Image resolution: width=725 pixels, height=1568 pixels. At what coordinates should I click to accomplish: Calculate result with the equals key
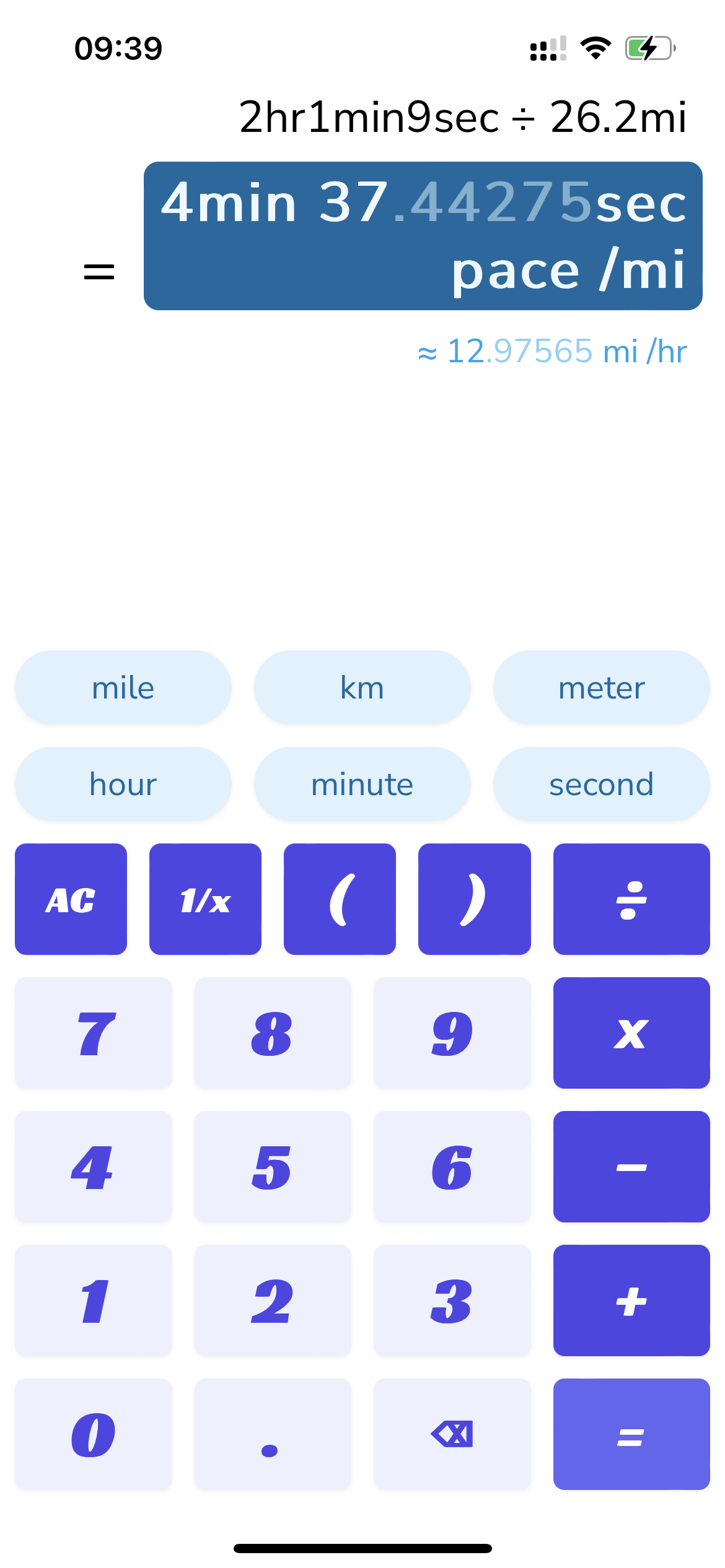point(631,1434)
